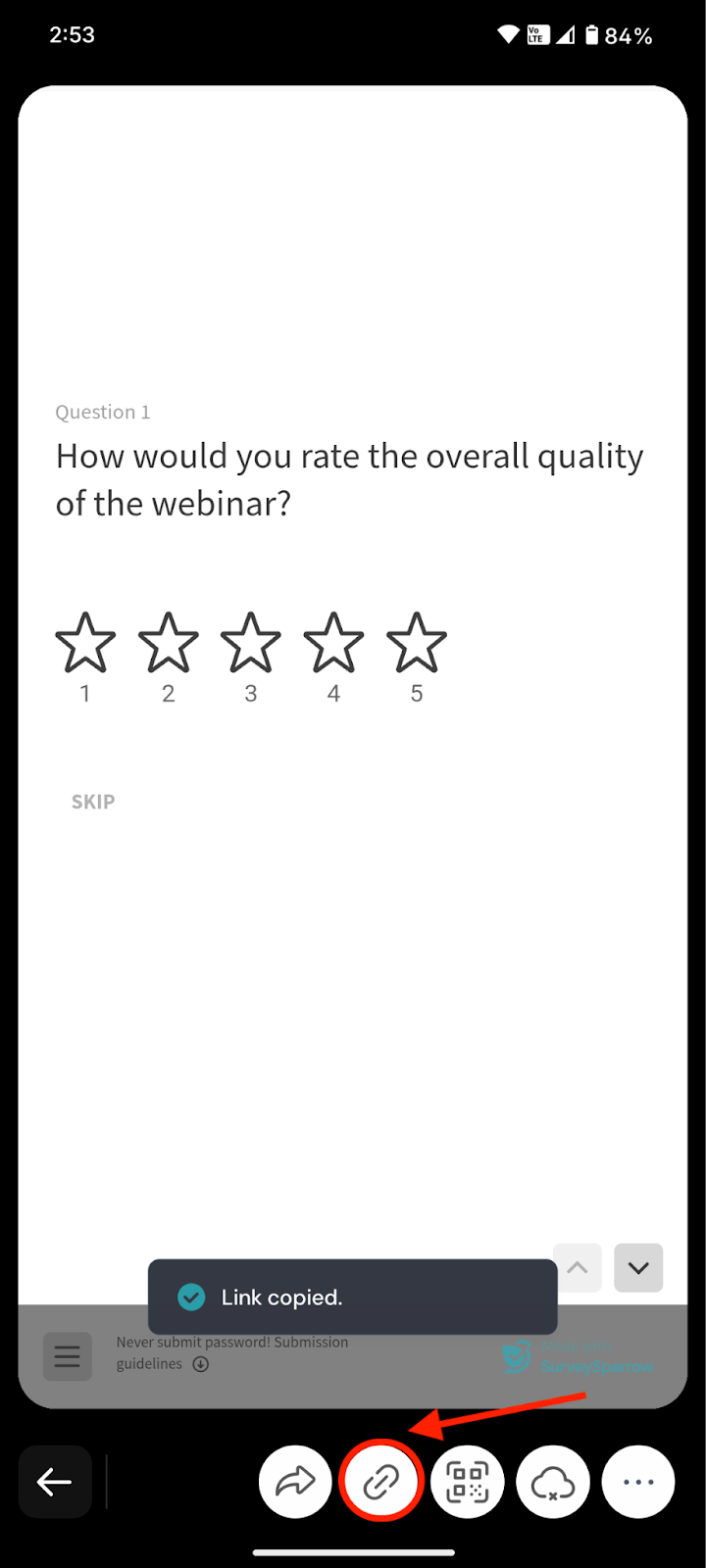Open the QR code icon
This screenshot has height=1568, width=706.
467,1481
